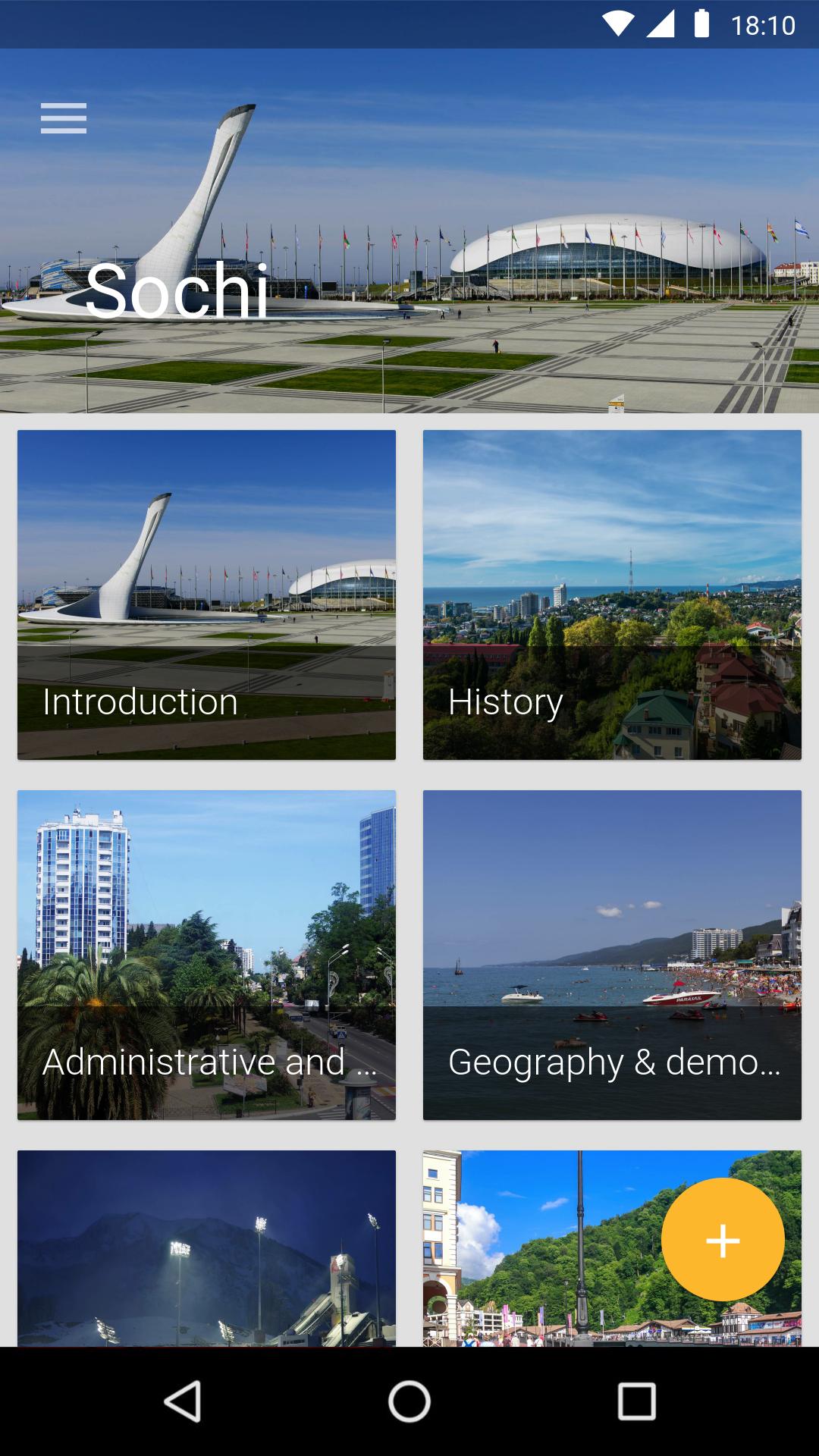Screen dimensions: 819x1456
Task: Tap the yellow plus floating button
Action: [723, 1241]
